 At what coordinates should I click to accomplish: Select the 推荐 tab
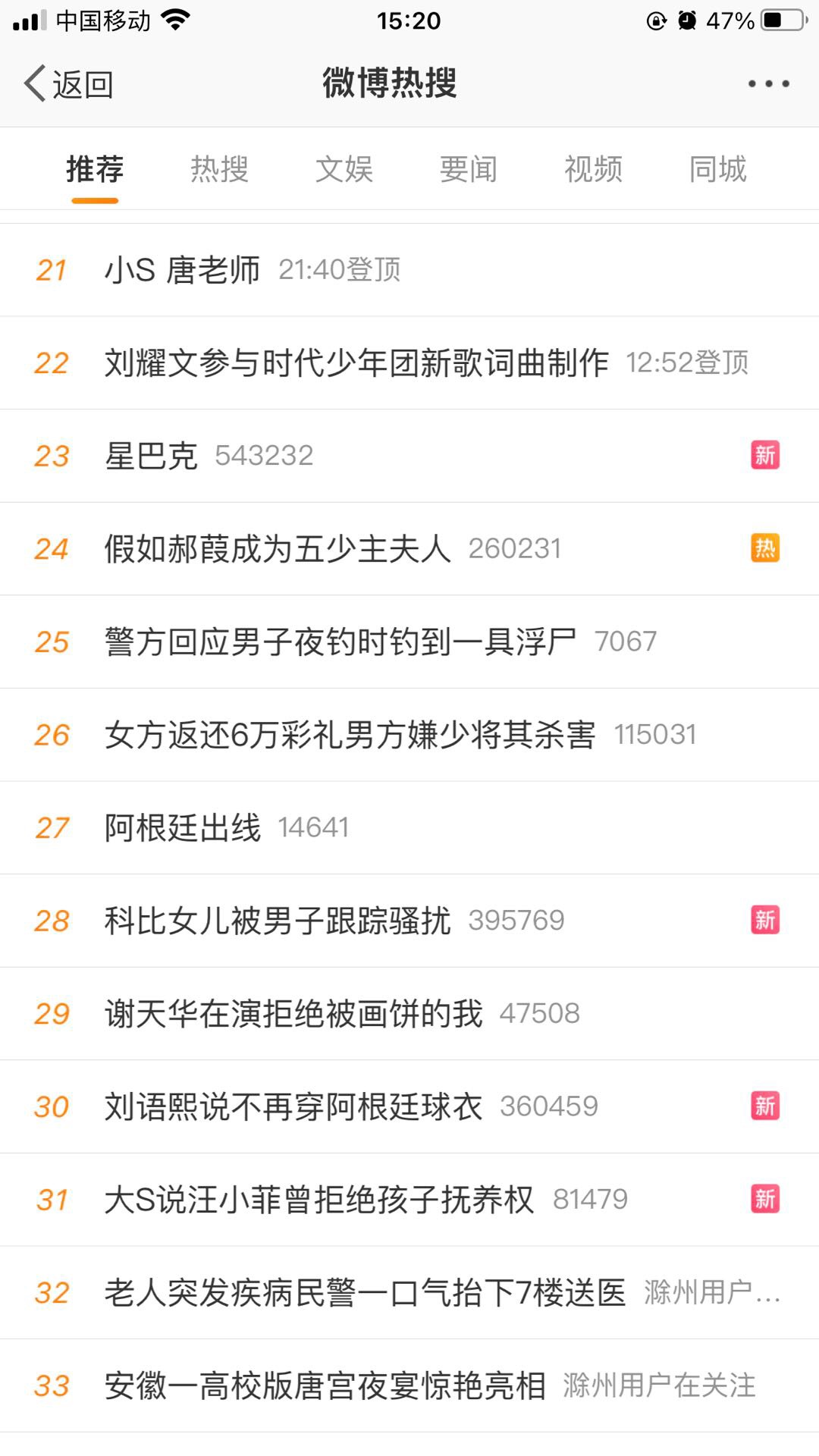[x=95, y=168]
